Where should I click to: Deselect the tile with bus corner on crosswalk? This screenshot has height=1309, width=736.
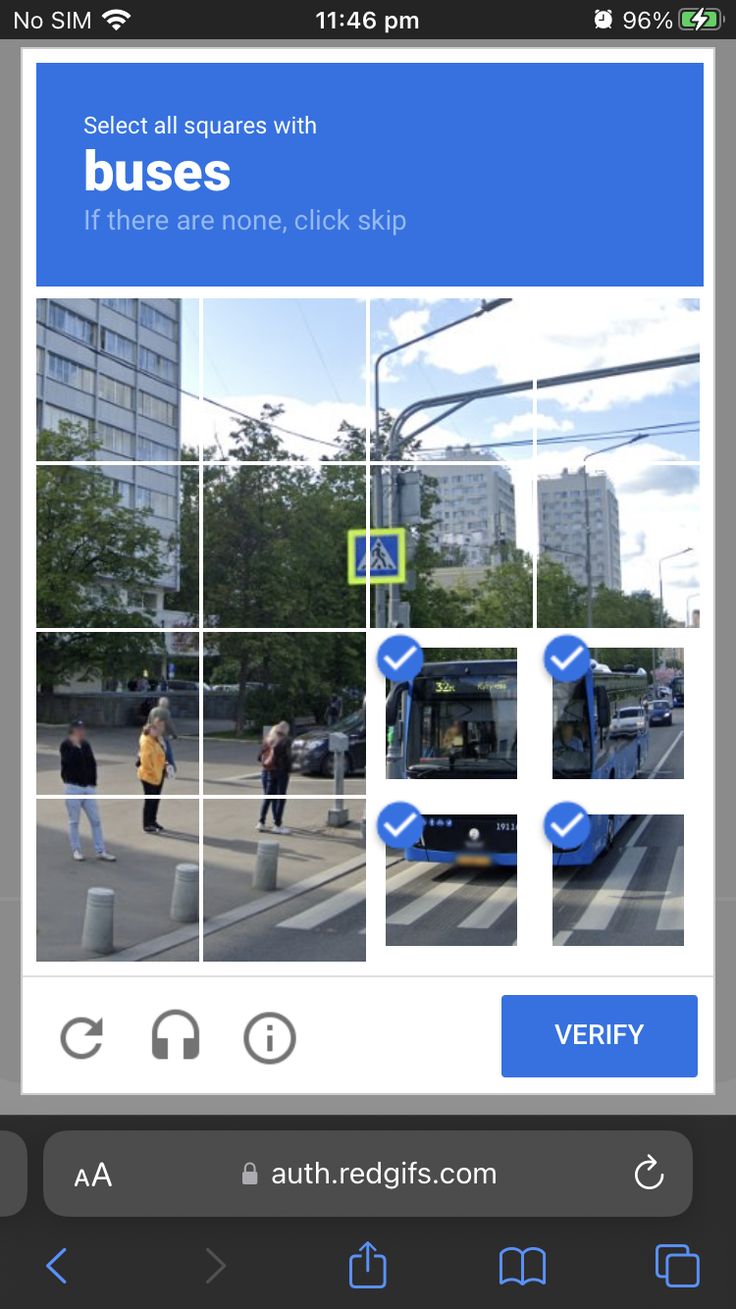coord(618,879)
